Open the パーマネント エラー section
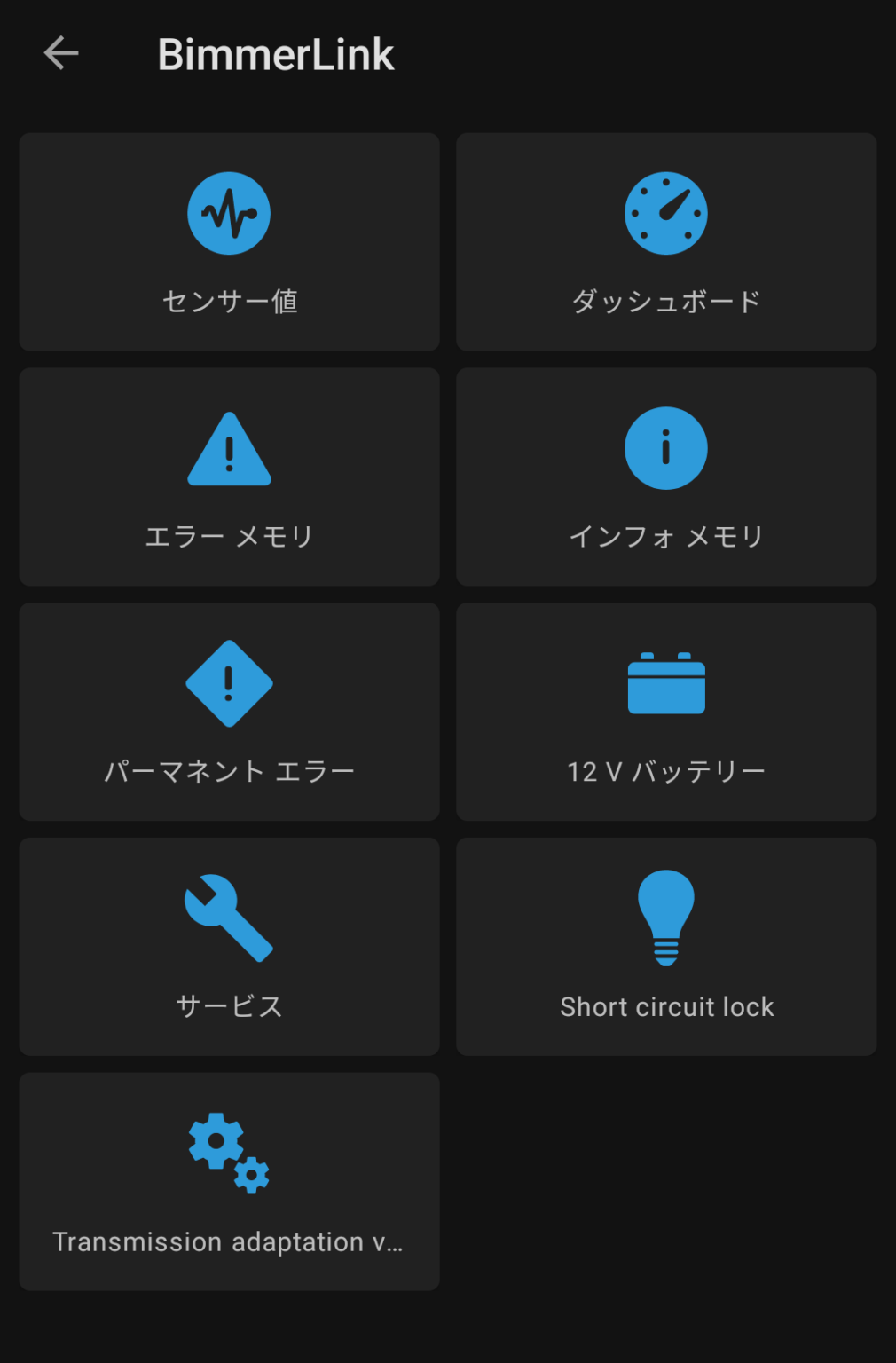The width and height of the screenshot is (896, 1363). click(x=229, y=712)
